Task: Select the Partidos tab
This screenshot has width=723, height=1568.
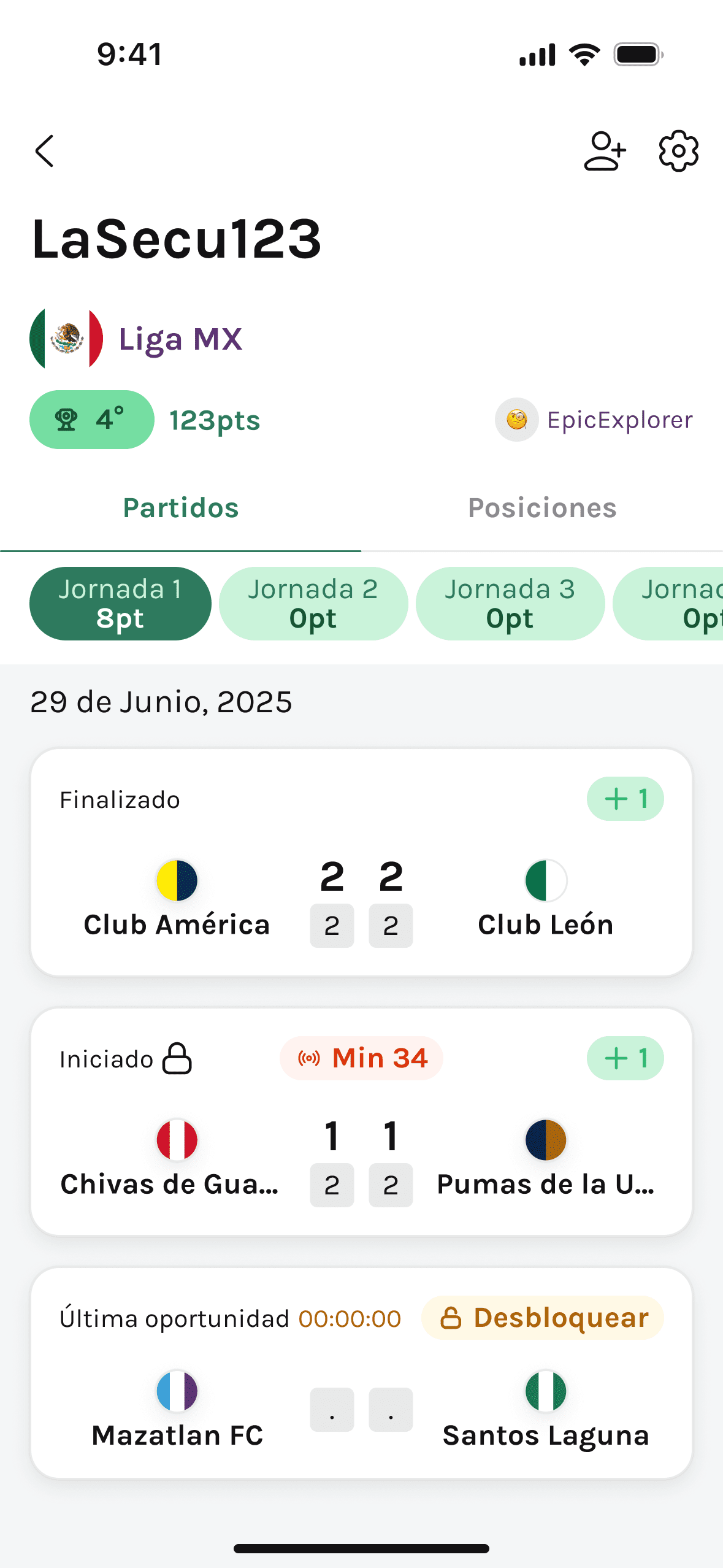Action: click(181, 509)
